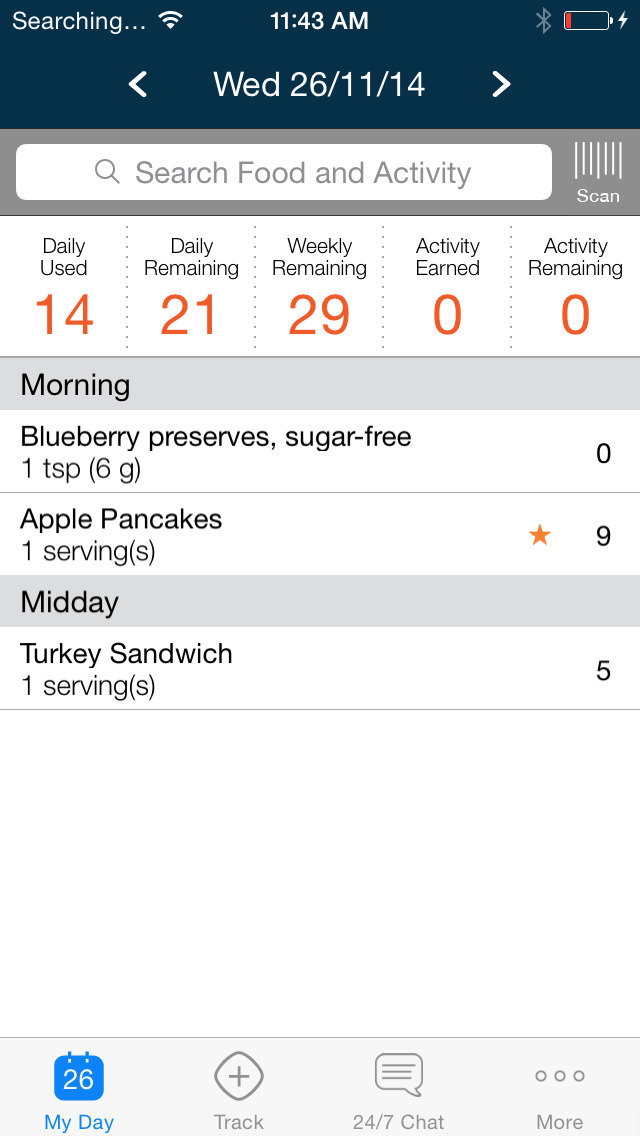Open the 24/7 Chat tab
Viewport: 640px width, 1136px height.
(x=398, y=1090)
